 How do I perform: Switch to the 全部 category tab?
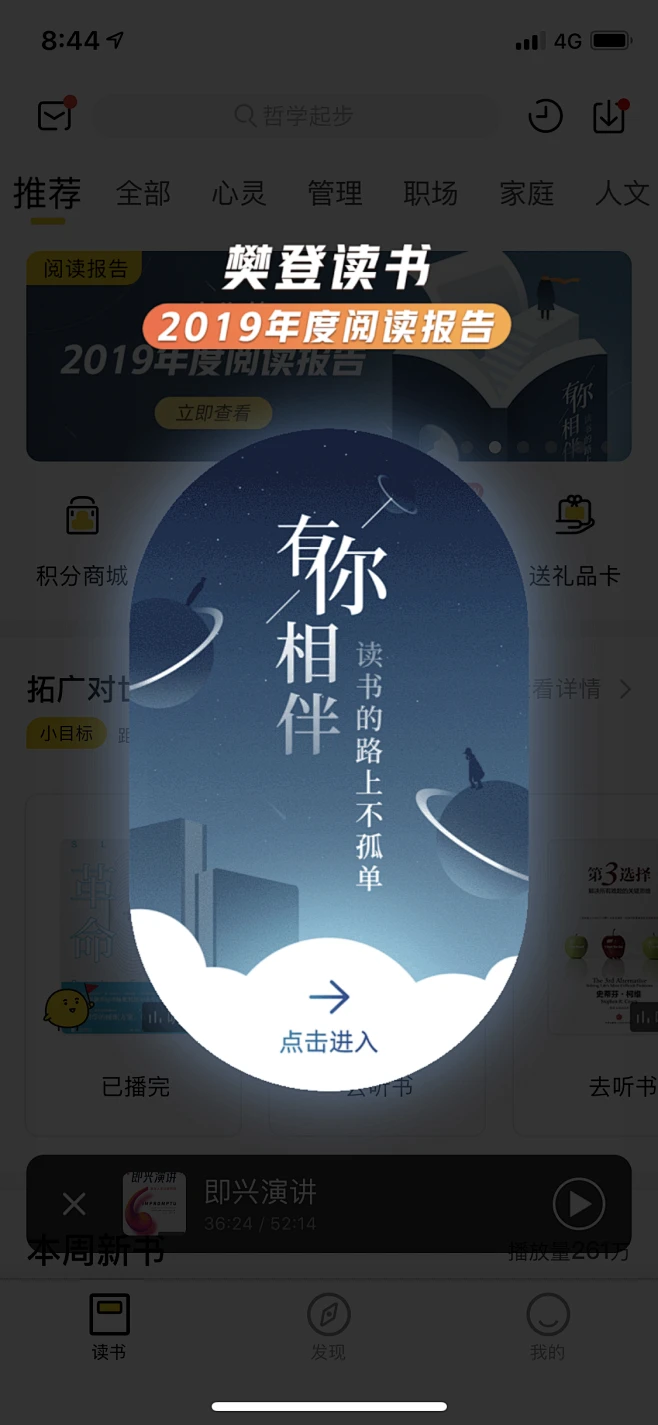coord(143,193)
